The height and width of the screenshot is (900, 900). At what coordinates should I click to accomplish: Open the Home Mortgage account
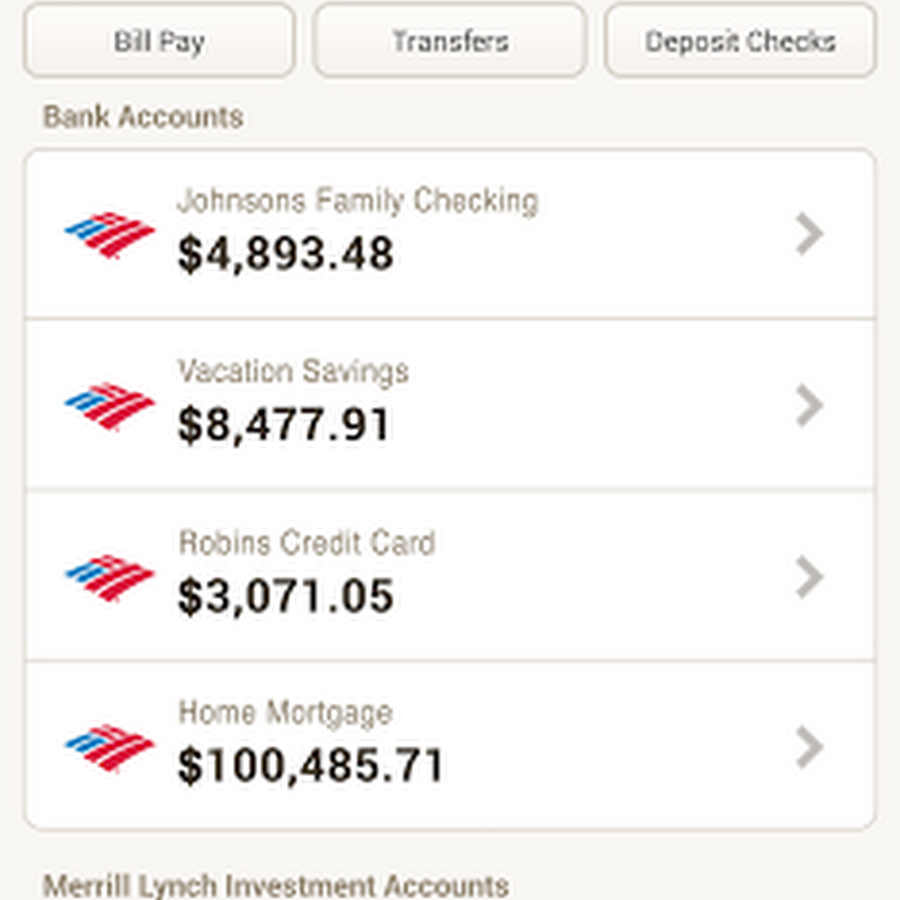tap(449, 746)
